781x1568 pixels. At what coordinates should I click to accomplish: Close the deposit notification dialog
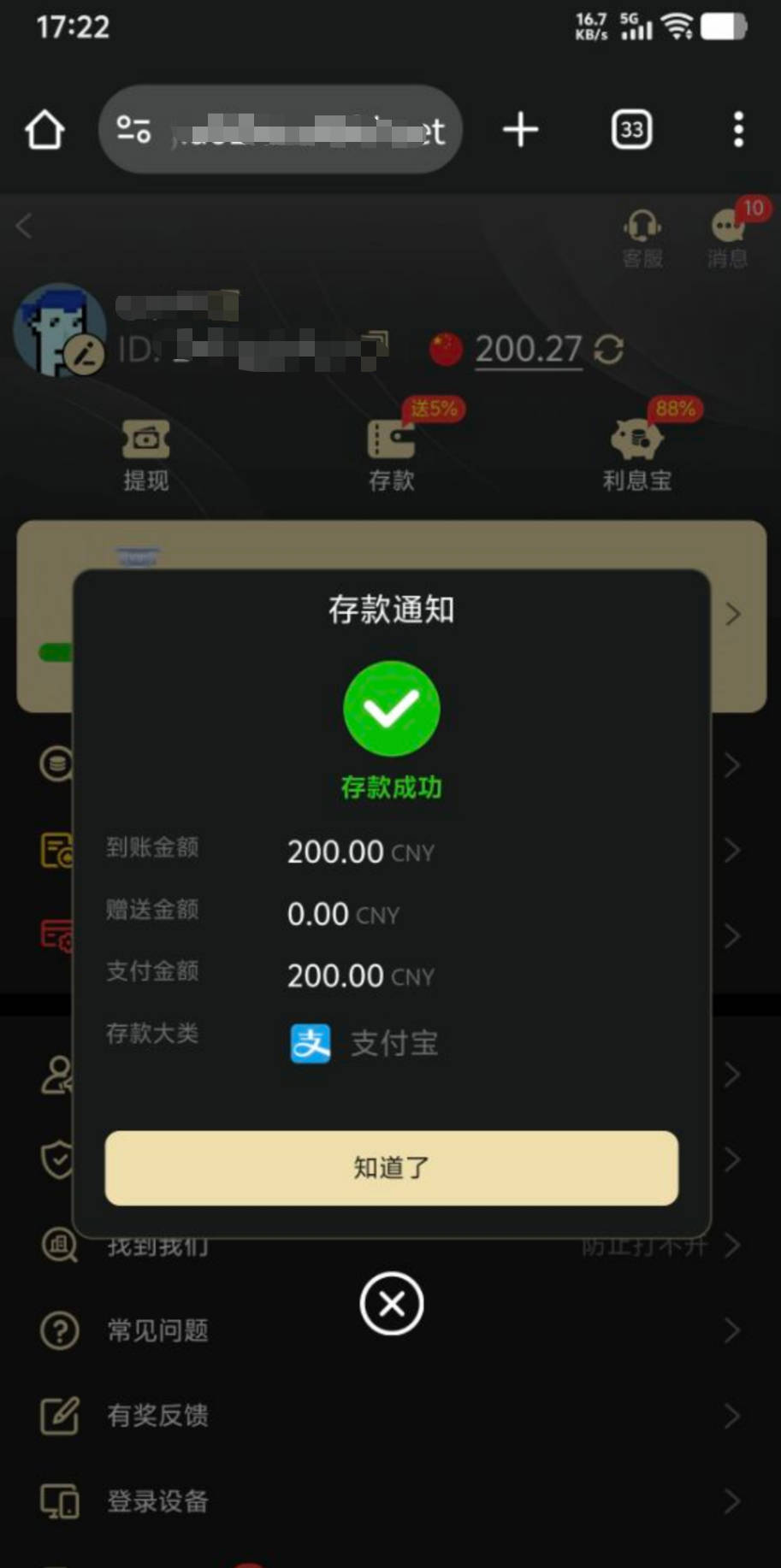tap(391, 1304)
